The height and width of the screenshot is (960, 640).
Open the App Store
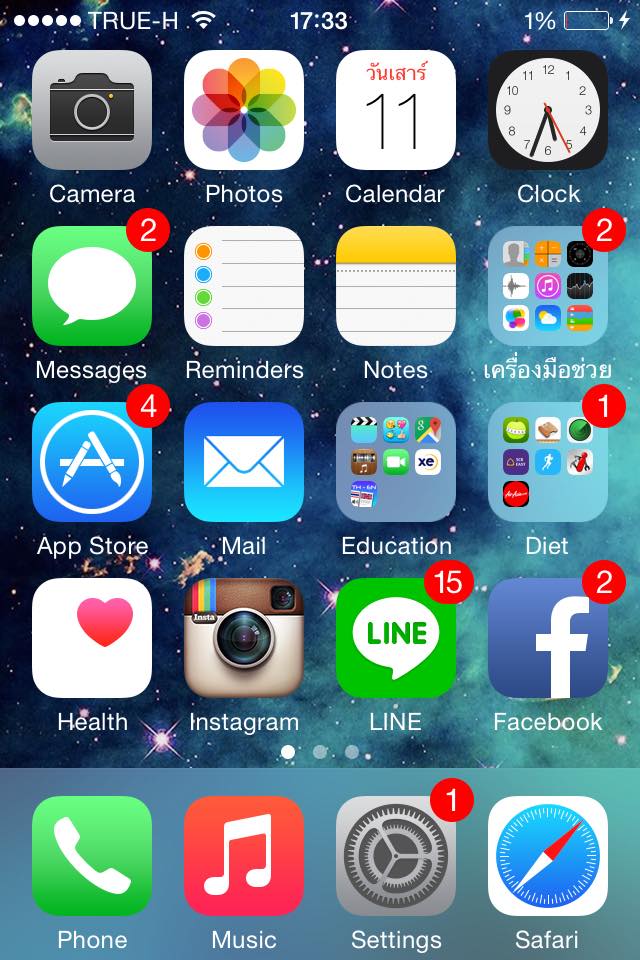92,462
